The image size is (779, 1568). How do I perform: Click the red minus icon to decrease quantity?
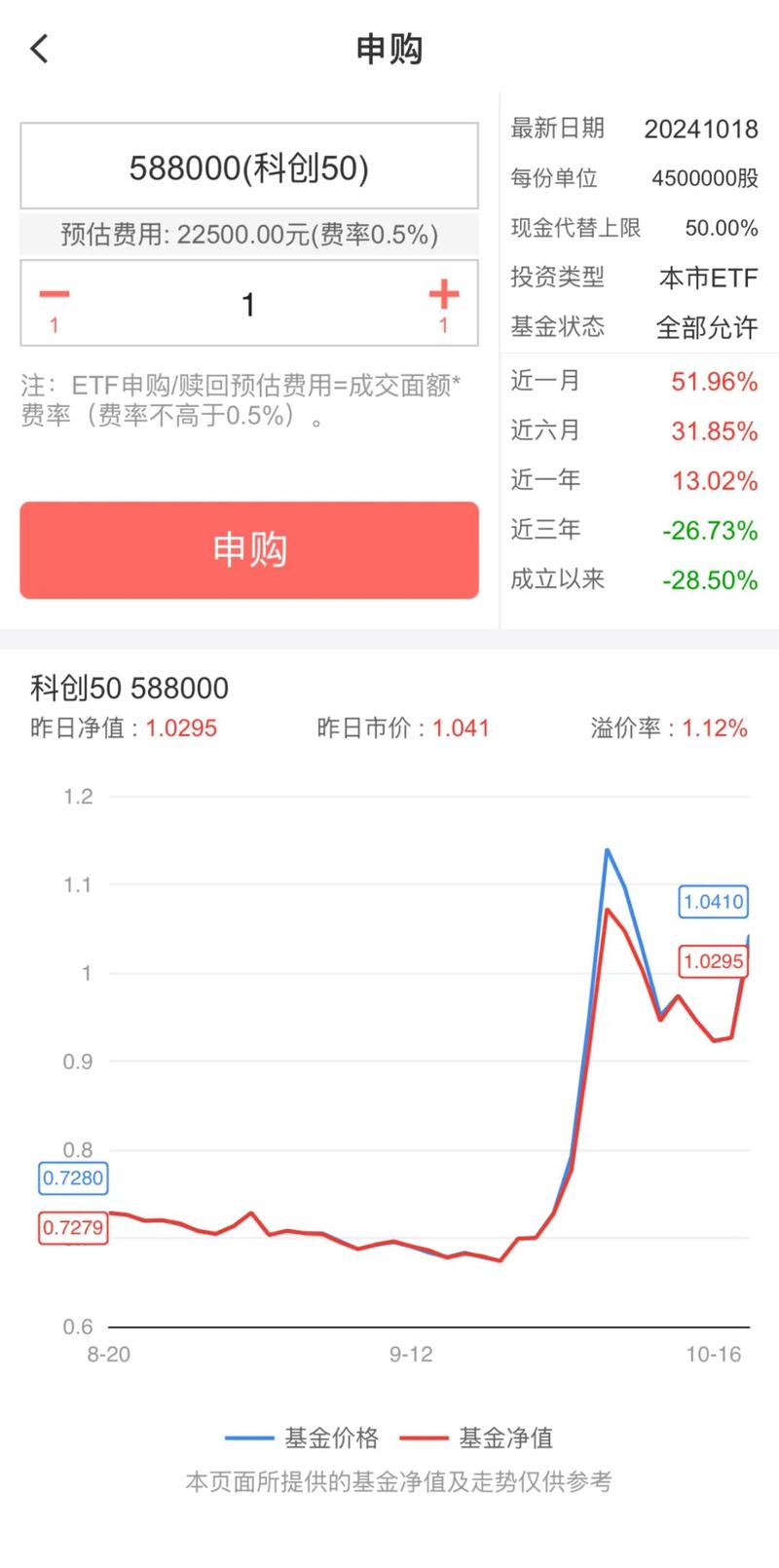56,290
